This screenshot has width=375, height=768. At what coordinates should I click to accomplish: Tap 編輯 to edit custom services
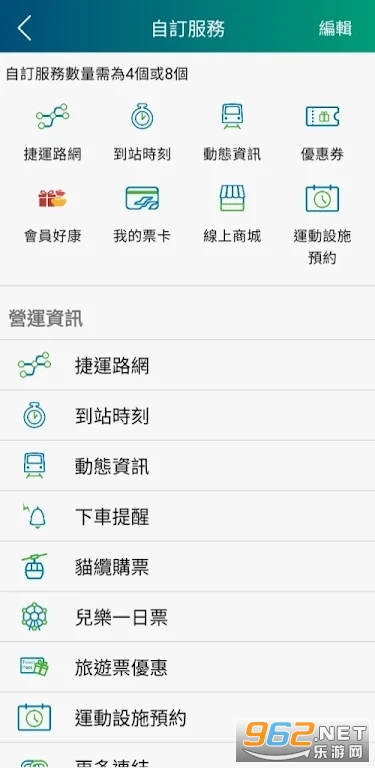pos(335,28)
